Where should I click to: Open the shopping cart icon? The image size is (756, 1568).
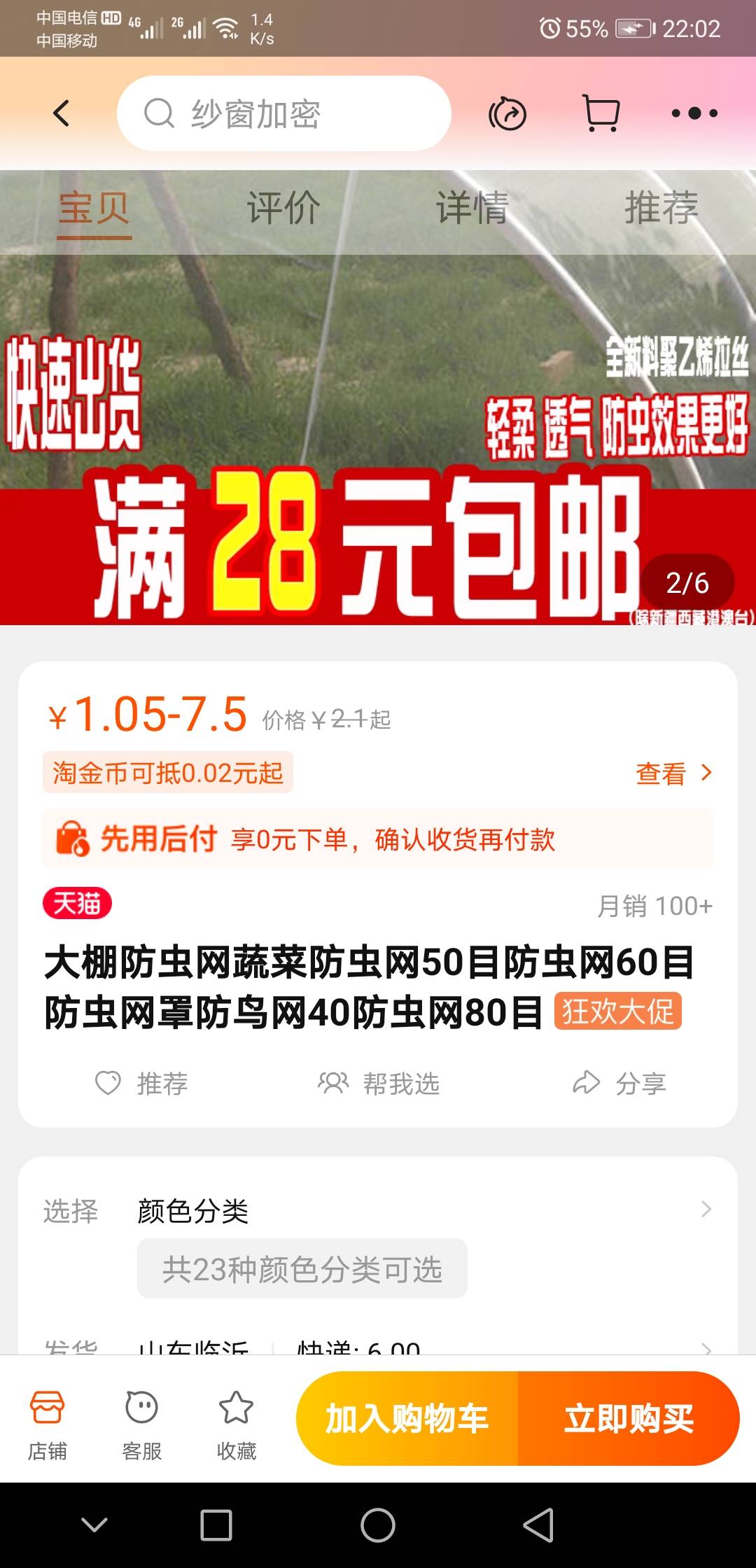(601, 113)
